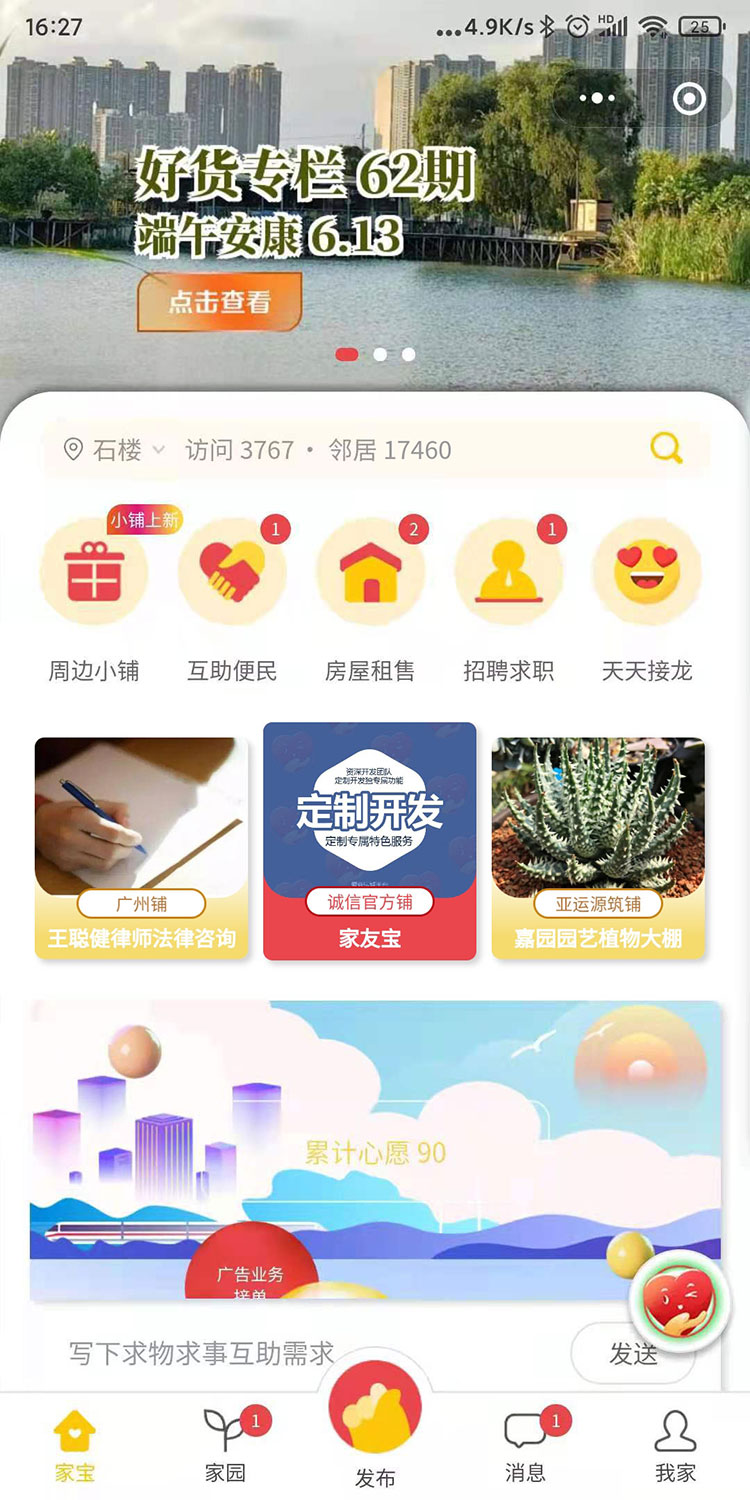750x1500 pixels.
Task: Switch to the 家园 tab
Action: point(226,1445)
